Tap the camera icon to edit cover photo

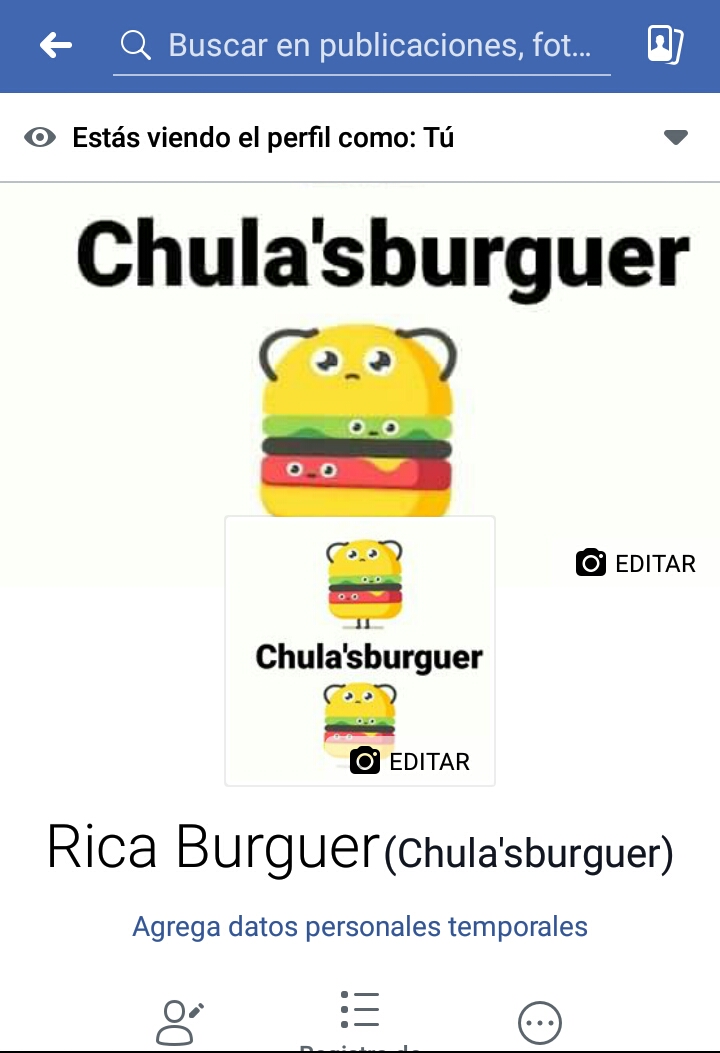(592, 563)
